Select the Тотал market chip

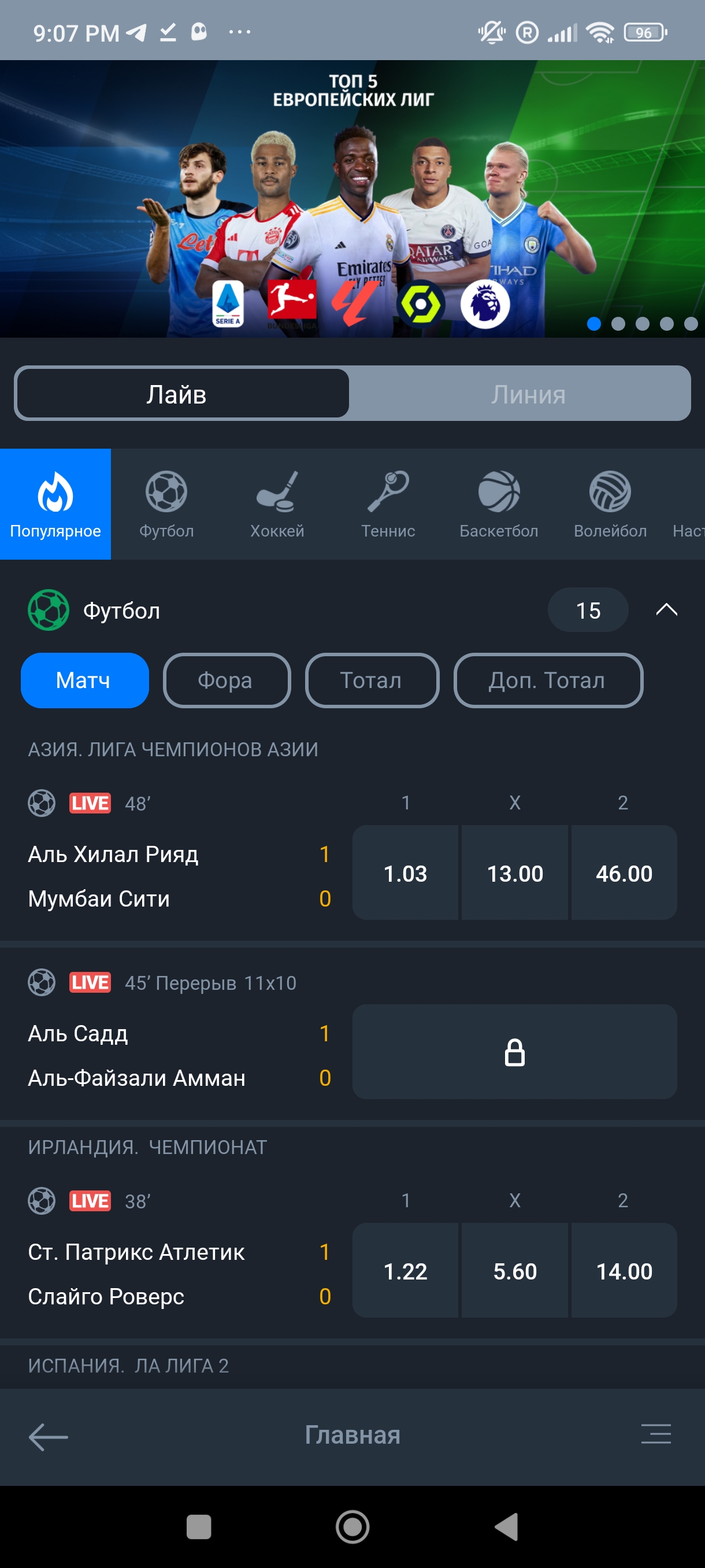point(371,680)
